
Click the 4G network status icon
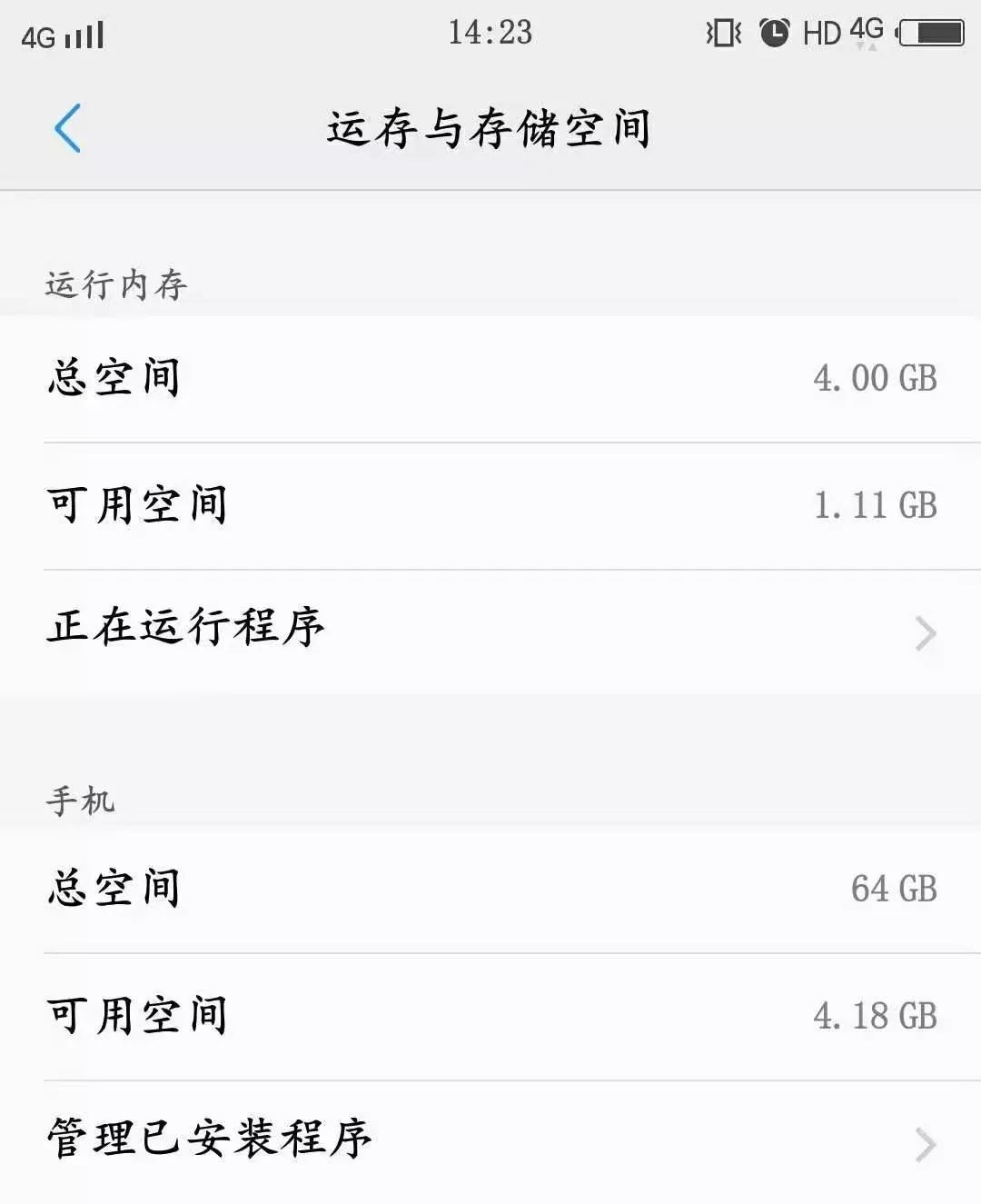[867, 30]
